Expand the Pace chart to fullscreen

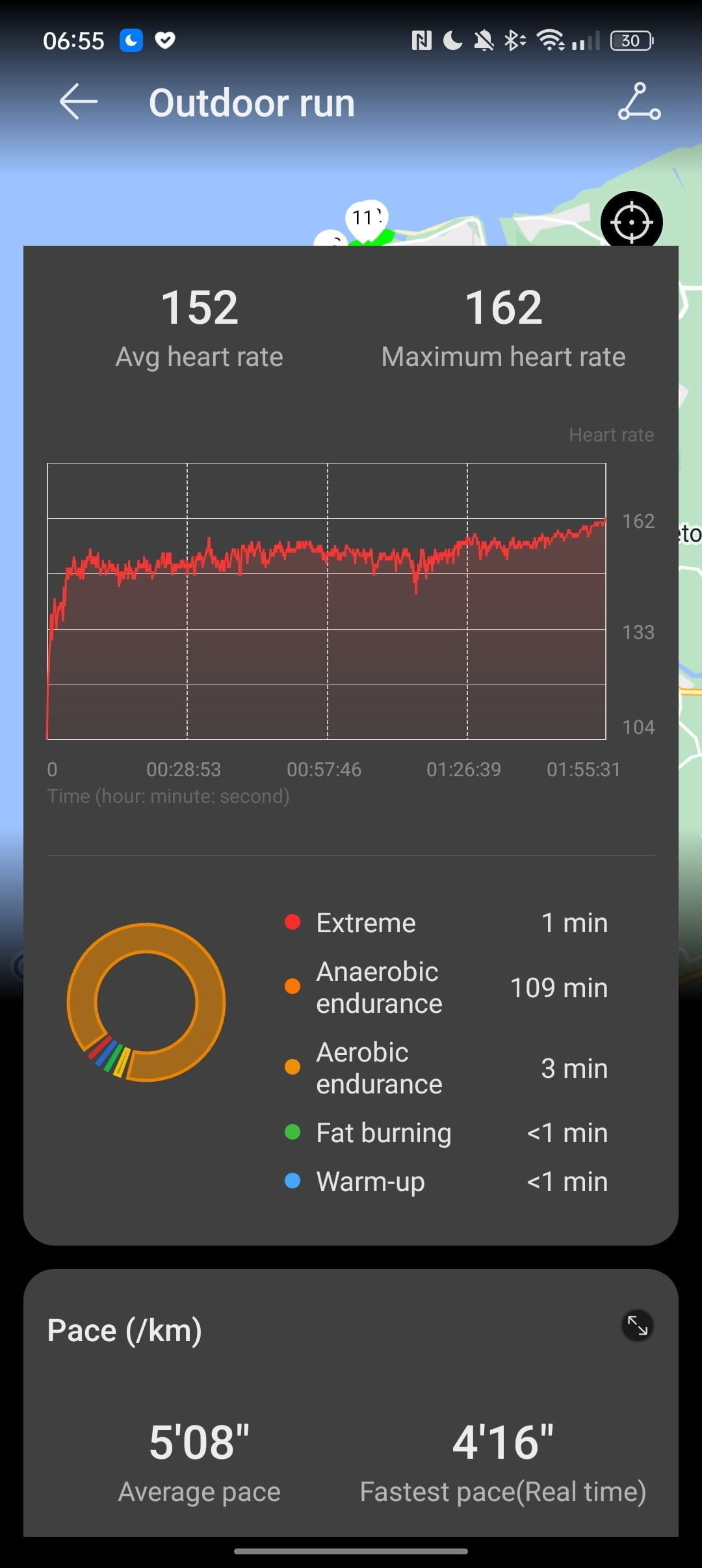coord(637,1326)
